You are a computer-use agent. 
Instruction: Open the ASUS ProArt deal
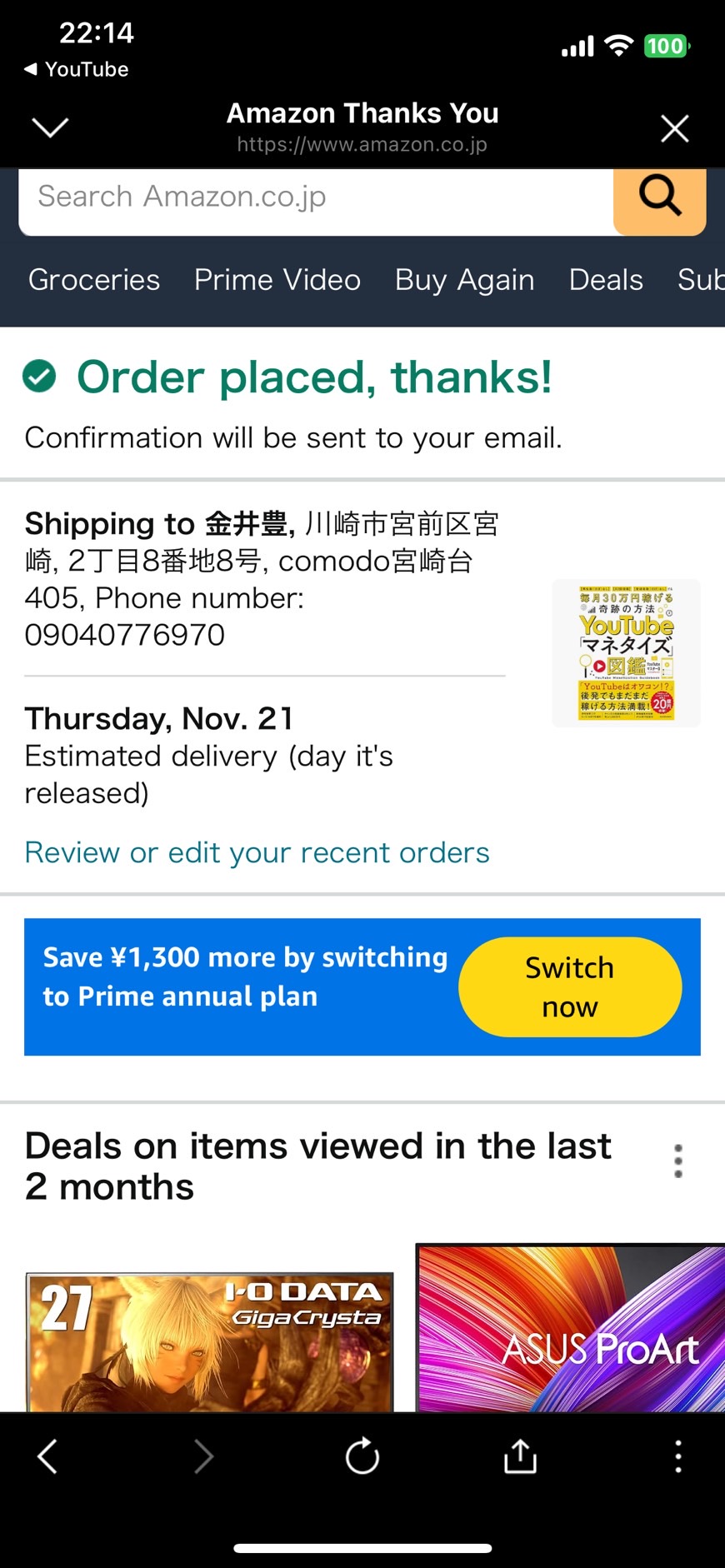pyautogui.click(x=571, y=1328)
